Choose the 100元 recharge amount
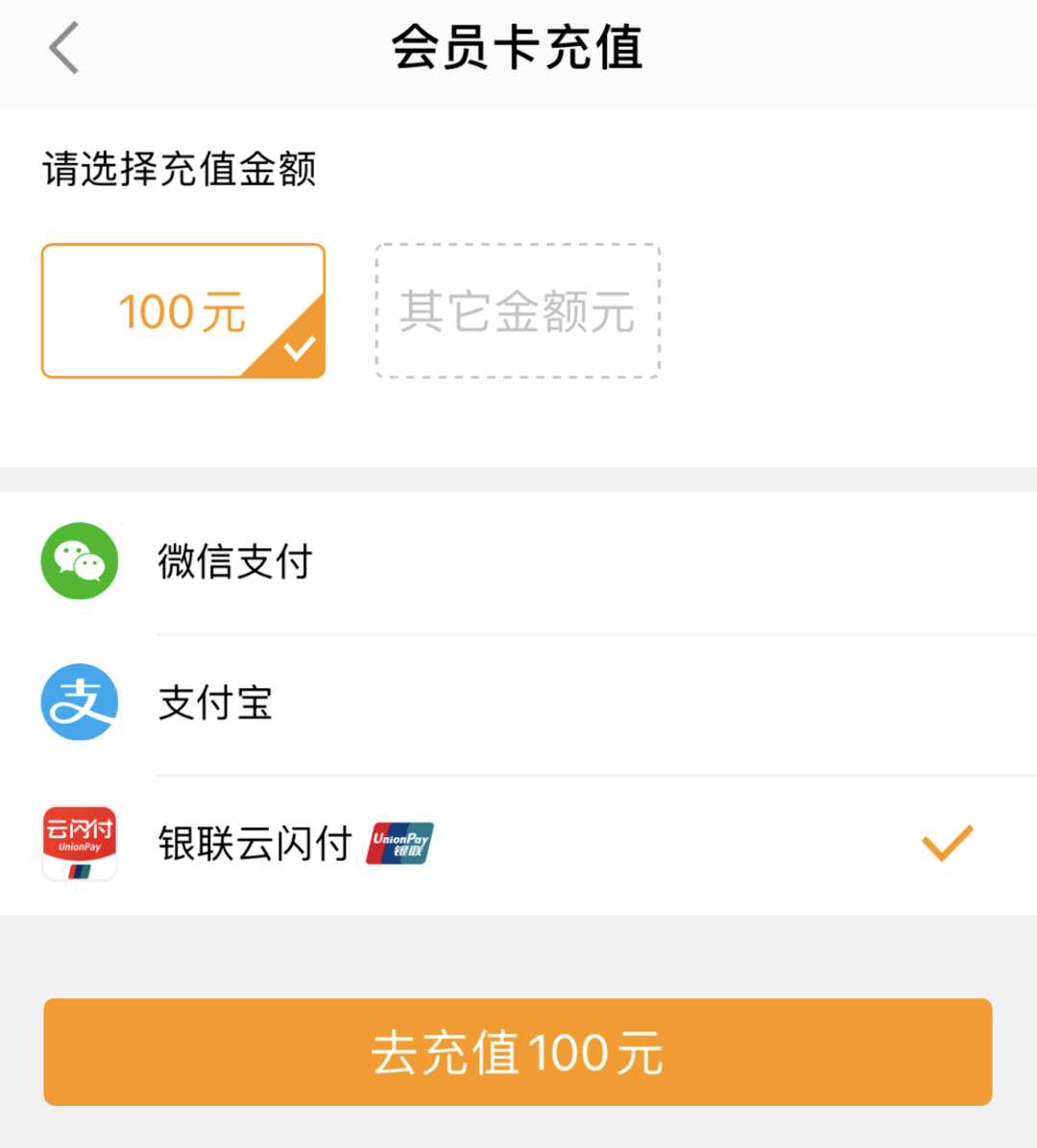 [182, 310]
